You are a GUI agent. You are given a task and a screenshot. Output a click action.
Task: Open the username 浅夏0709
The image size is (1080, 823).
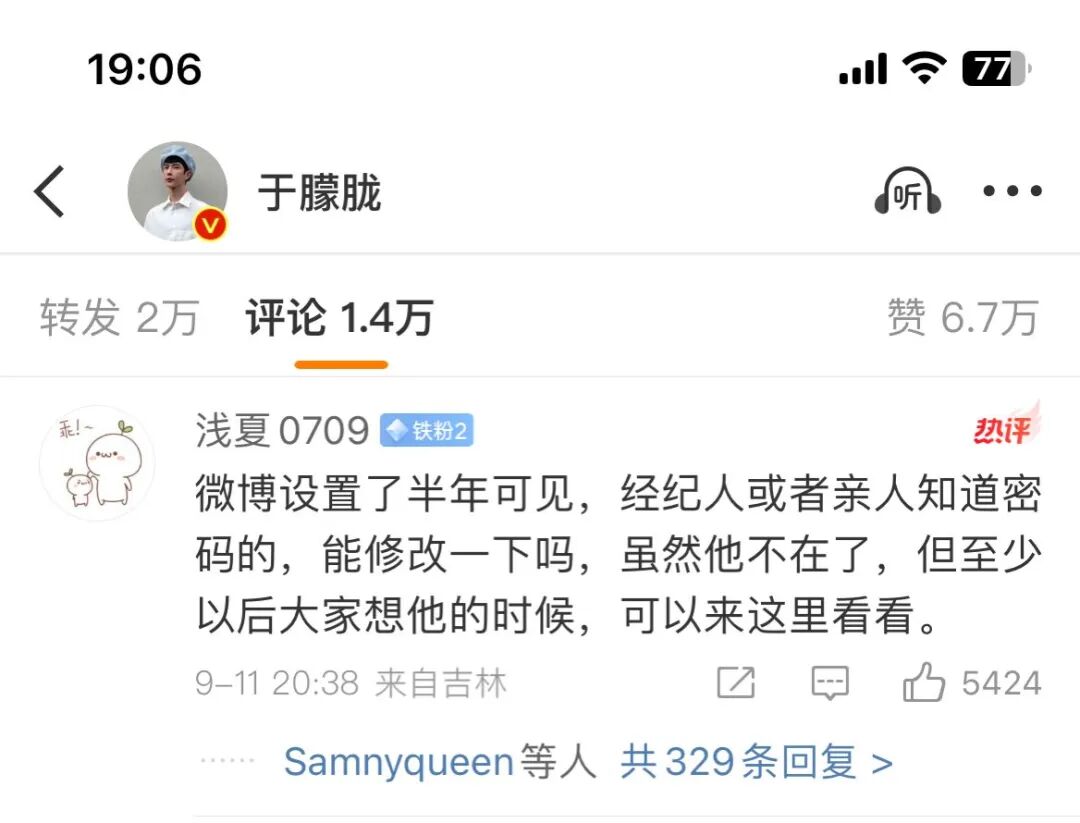tap(282, 431)
